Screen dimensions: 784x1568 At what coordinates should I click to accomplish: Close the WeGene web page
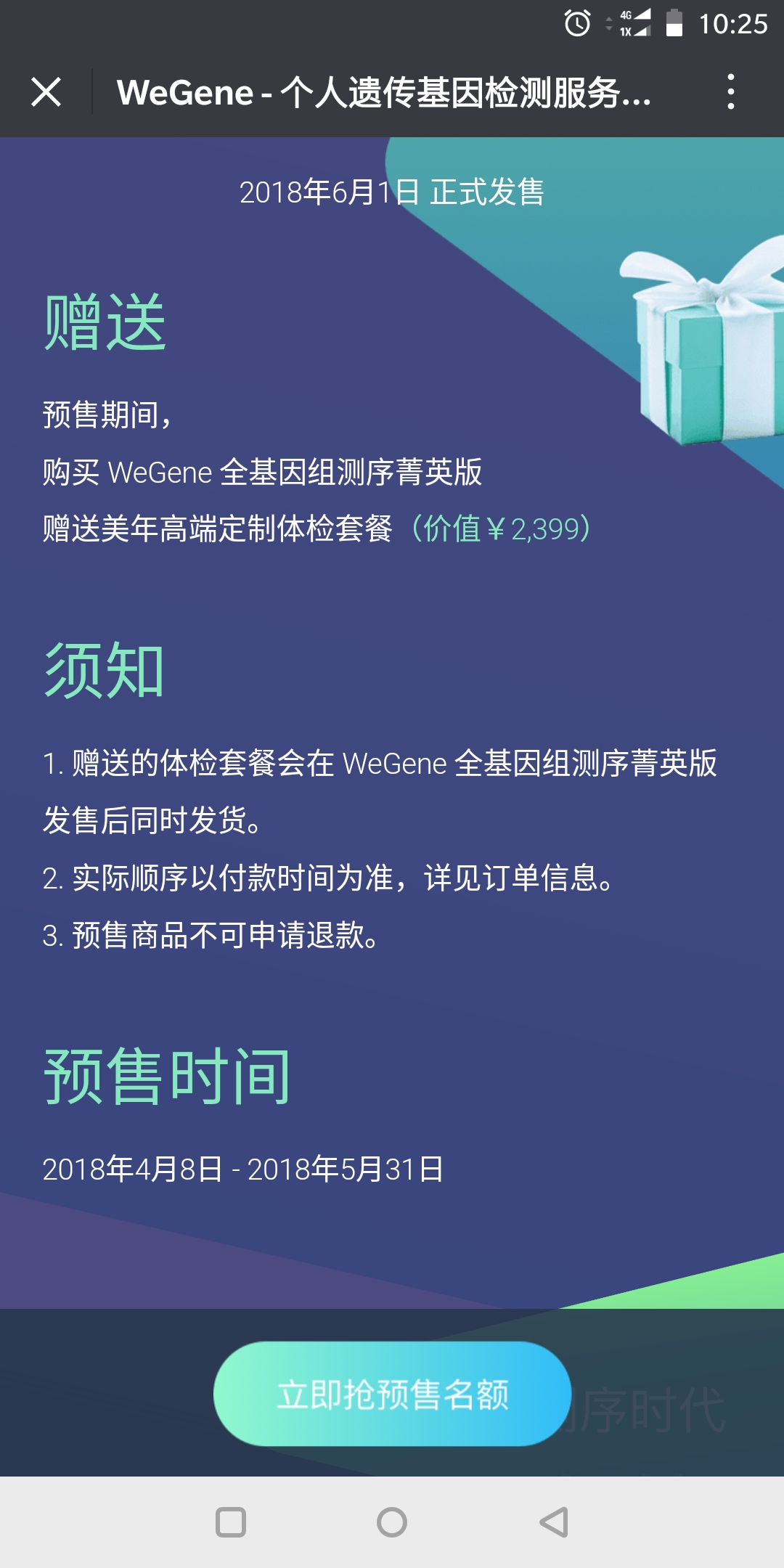click(x=46, y=92)
